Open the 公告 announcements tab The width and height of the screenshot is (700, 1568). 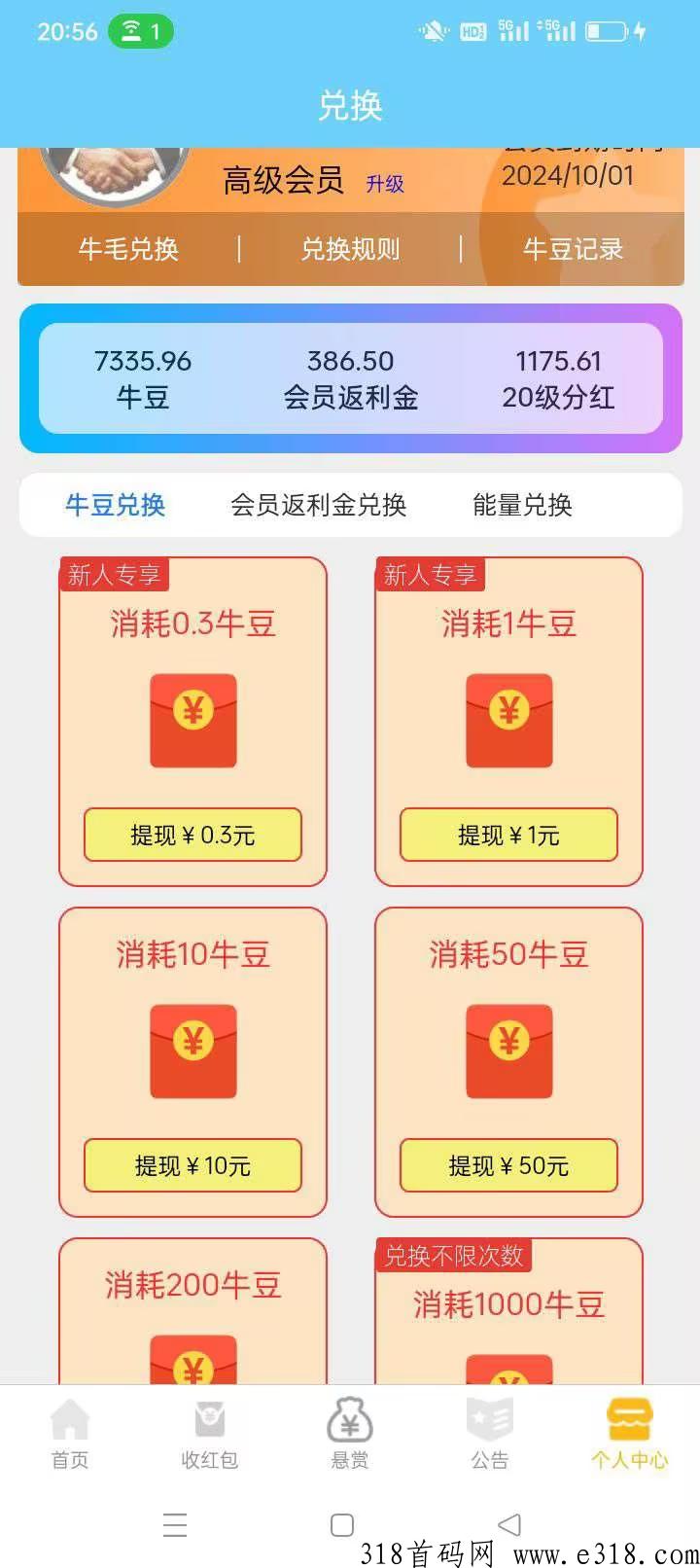[x=490, y=1434]
